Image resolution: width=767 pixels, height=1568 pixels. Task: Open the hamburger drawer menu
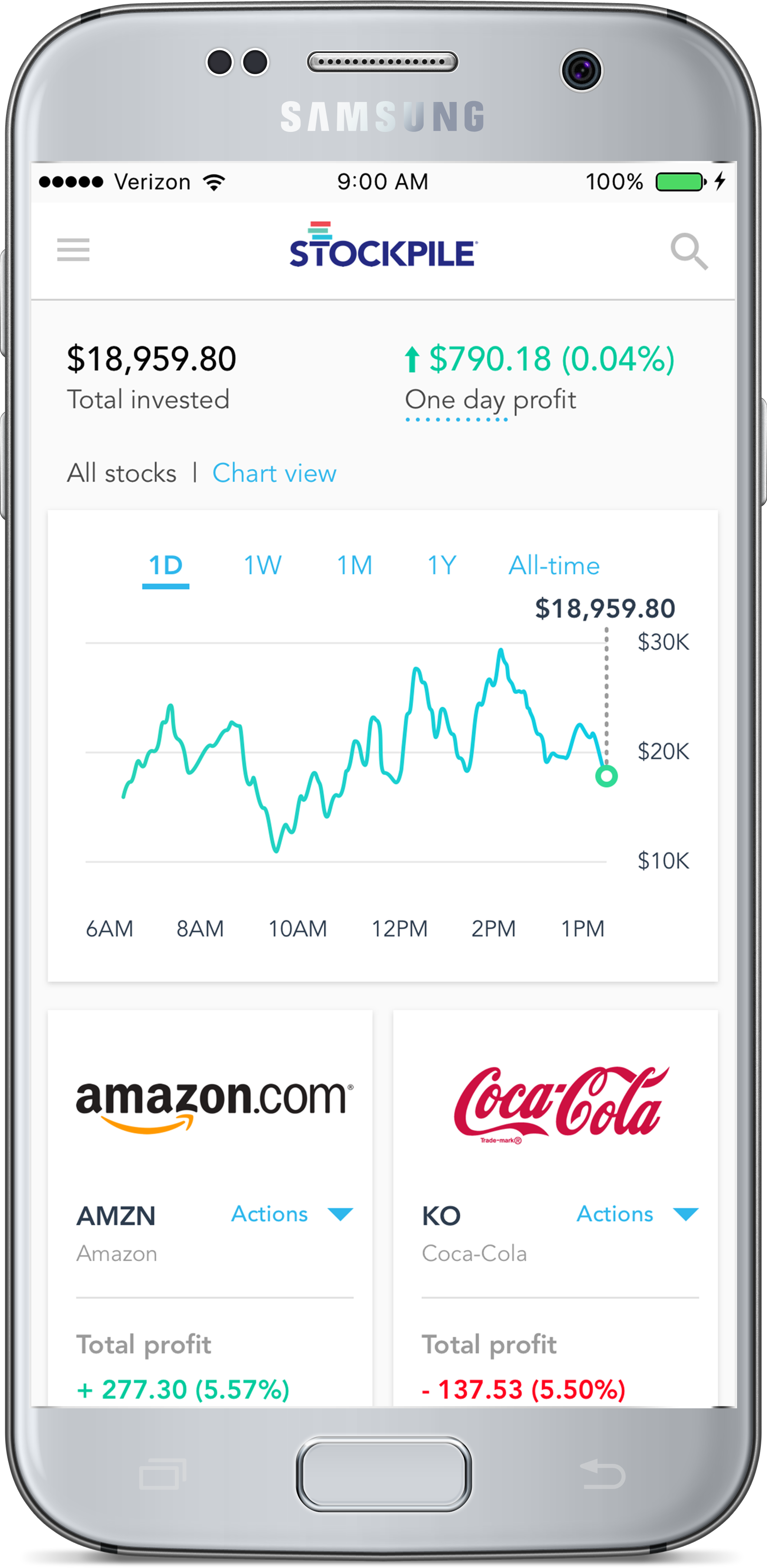click(x=73, y=250)
